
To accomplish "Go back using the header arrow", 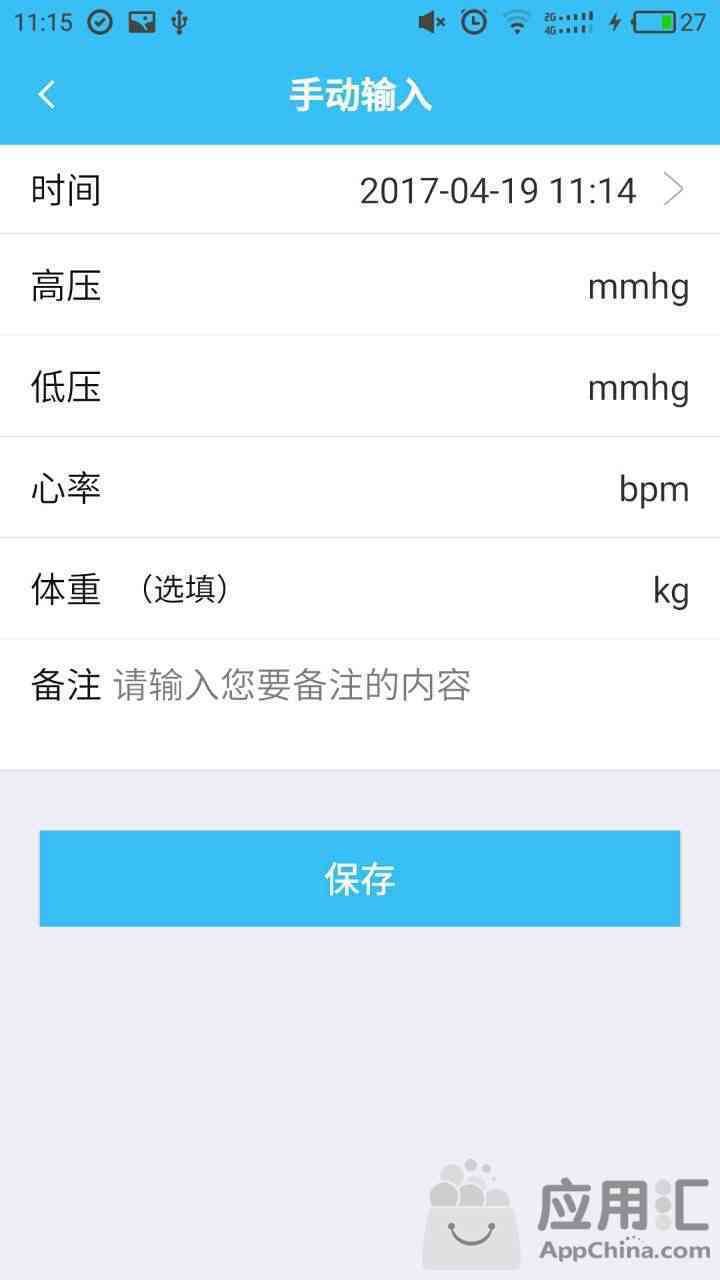I will [46, 95].
